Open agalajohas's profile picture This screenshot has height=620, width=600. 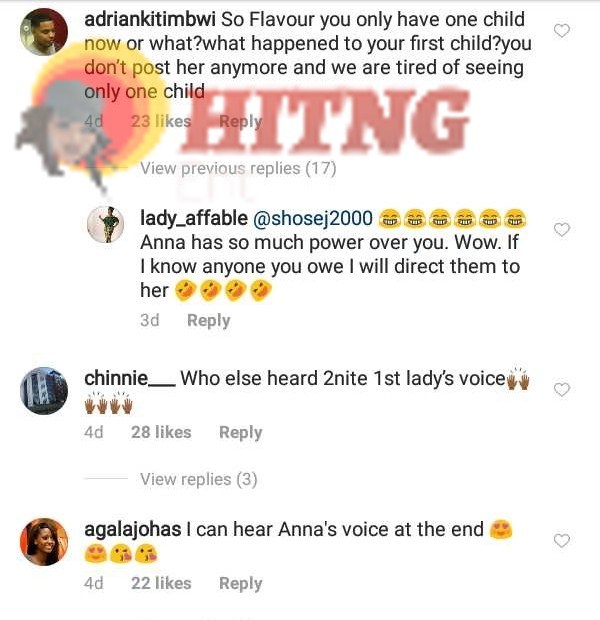tap(44, 541)
